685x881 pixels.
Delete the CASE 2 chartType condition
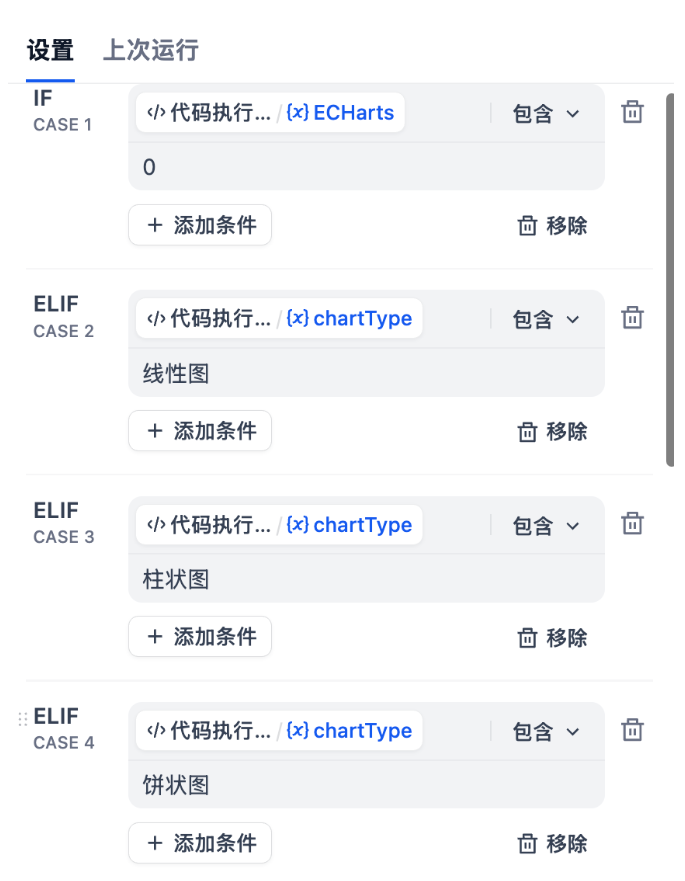coord(632,318)
